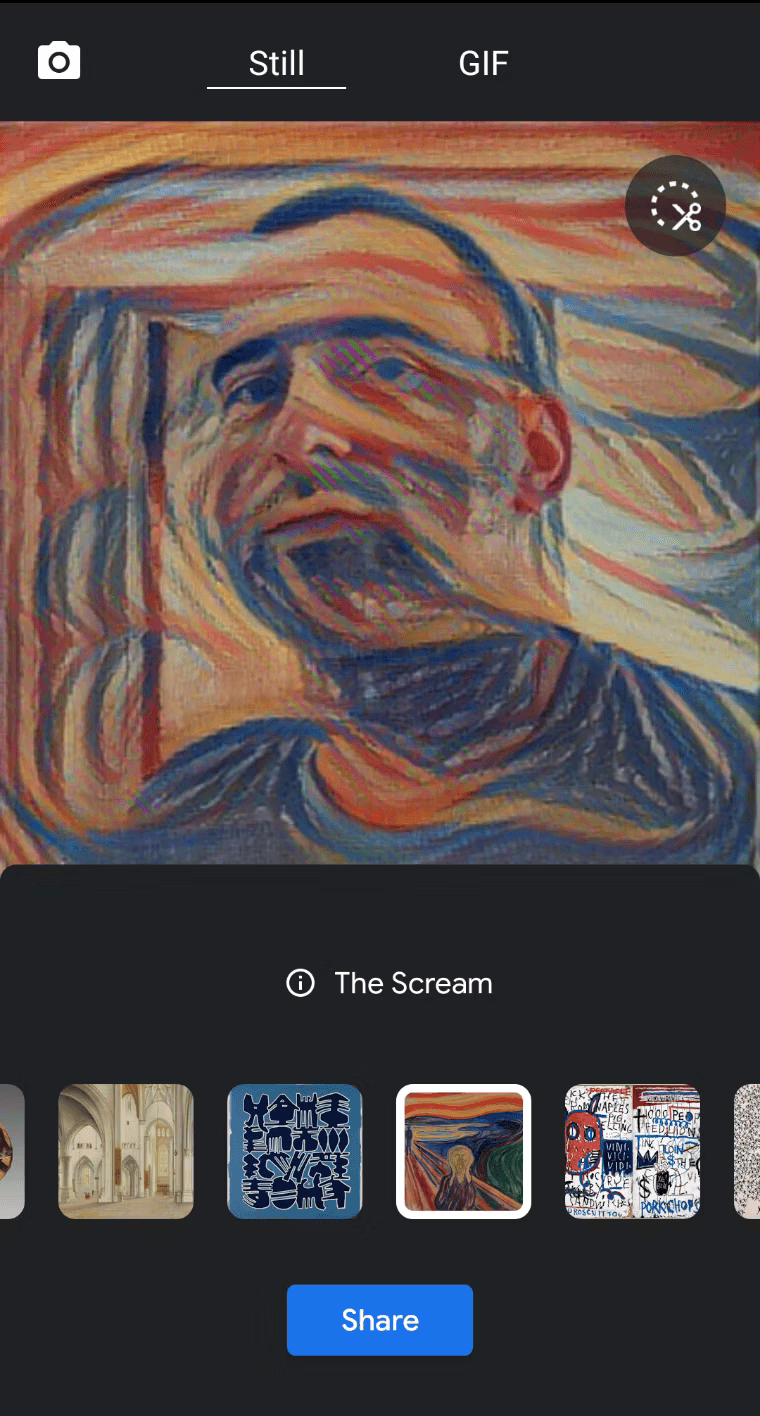Image resolution: width=760 pixels, height=1416 pixels.
Task: Select the Still tab
Action: point(276,63)
